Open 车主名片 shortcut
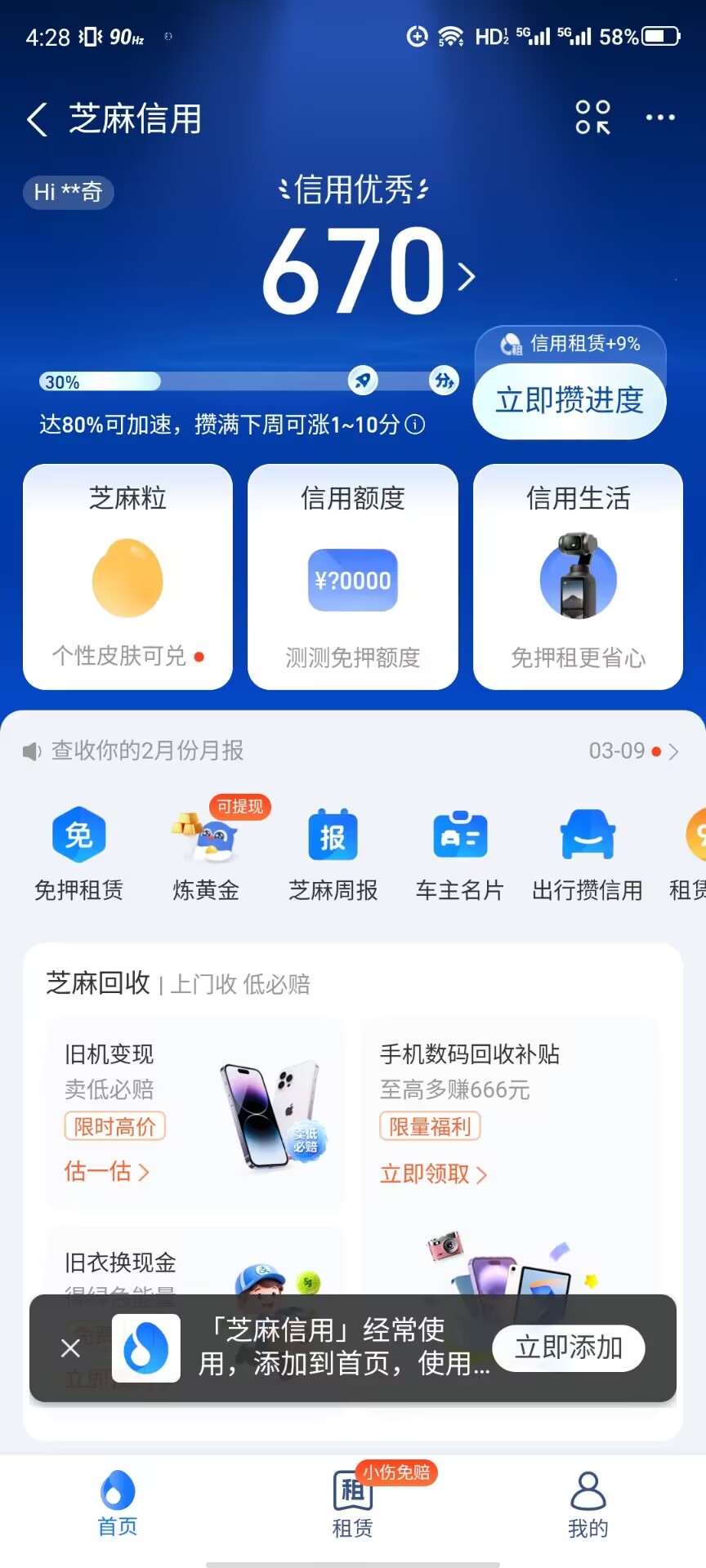The height and width of the screenshot is (1568, 706). pyautogui.click(x=460, y=855)
